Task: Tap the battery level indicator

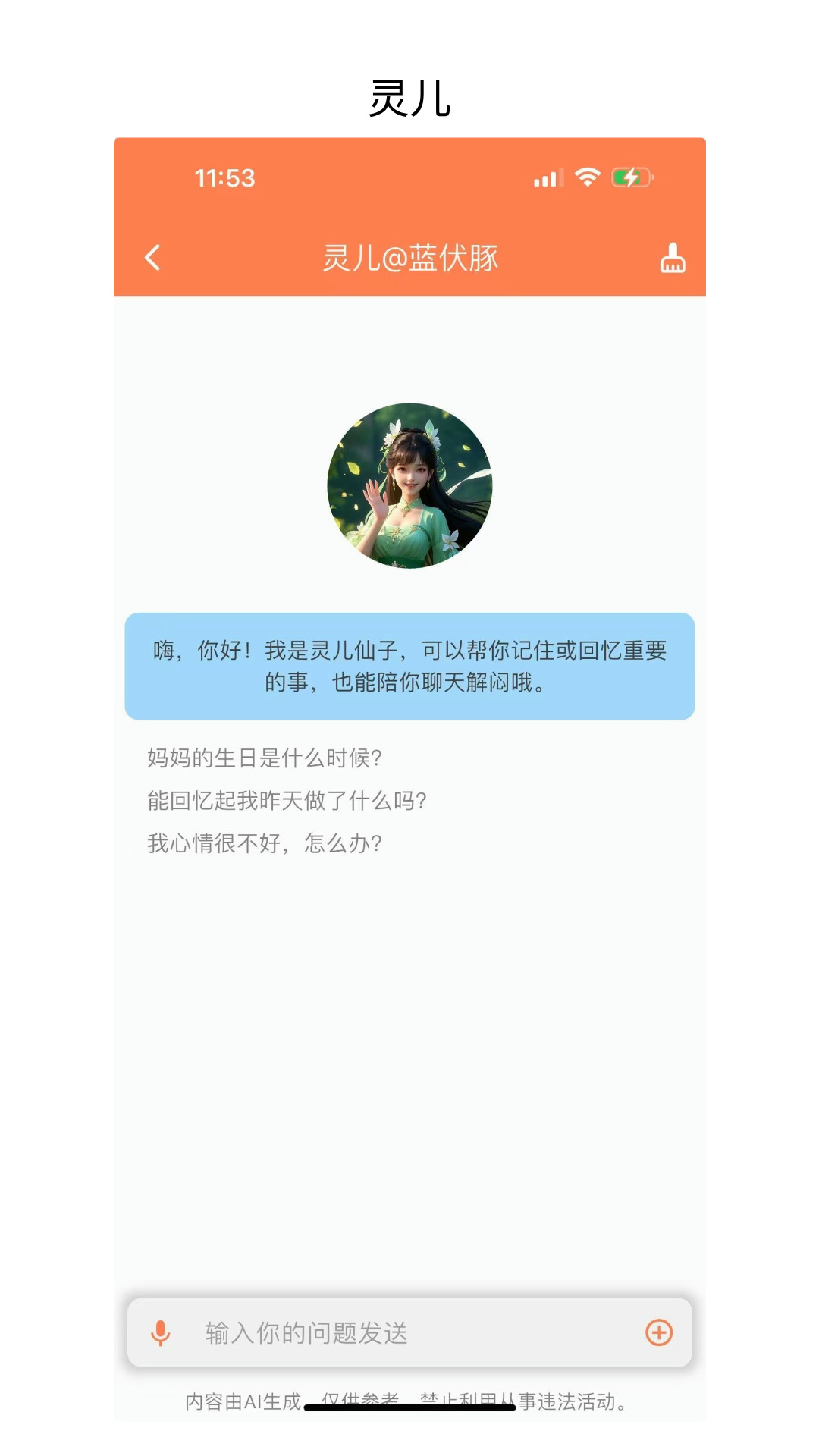Action: (x=630, y=177)
